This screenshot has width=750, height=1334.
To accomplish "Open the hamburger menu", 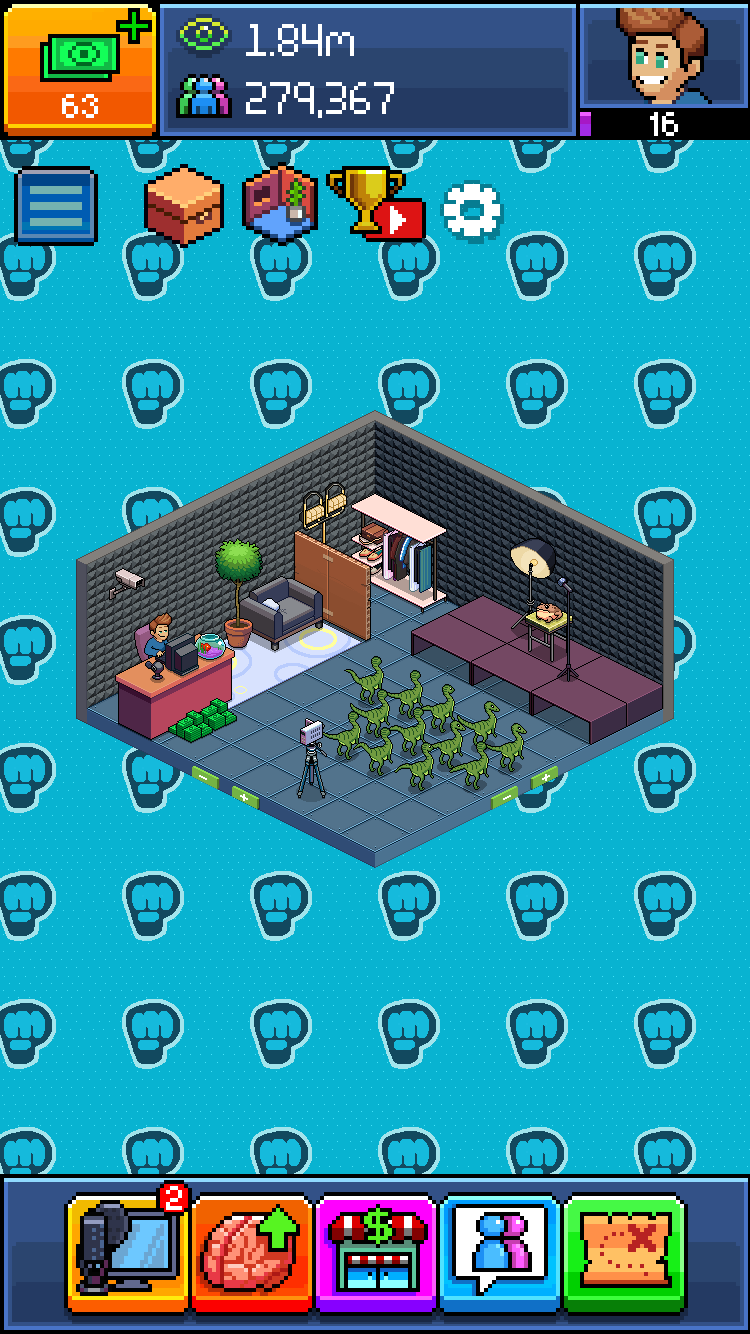I will (56, 207).
